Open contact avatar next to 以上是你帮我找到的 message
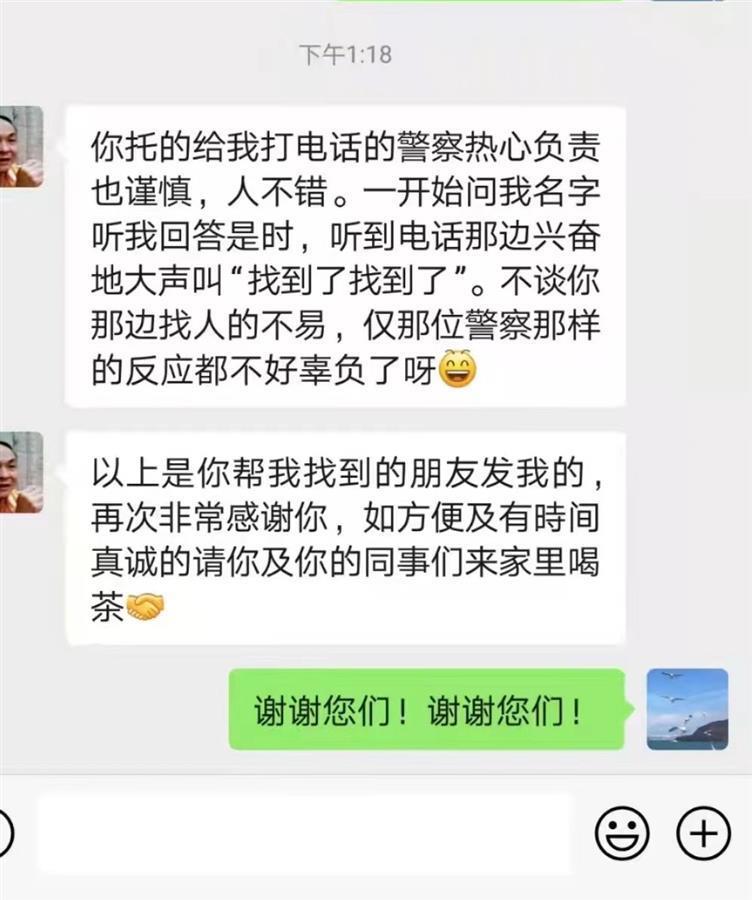This screenshot has width=752, height=900. 20,473
